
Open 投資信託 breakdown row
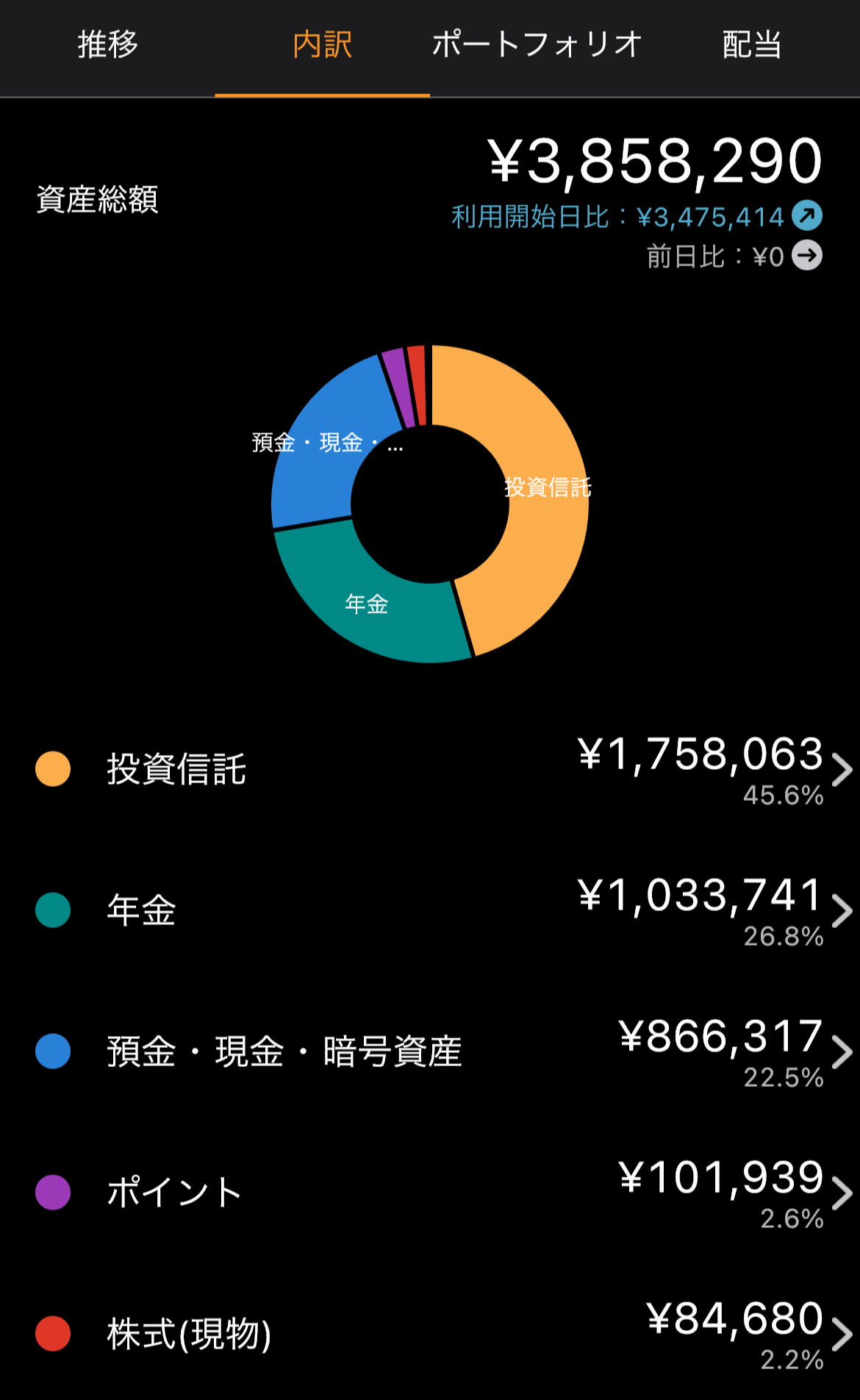(x=430, y=770)
